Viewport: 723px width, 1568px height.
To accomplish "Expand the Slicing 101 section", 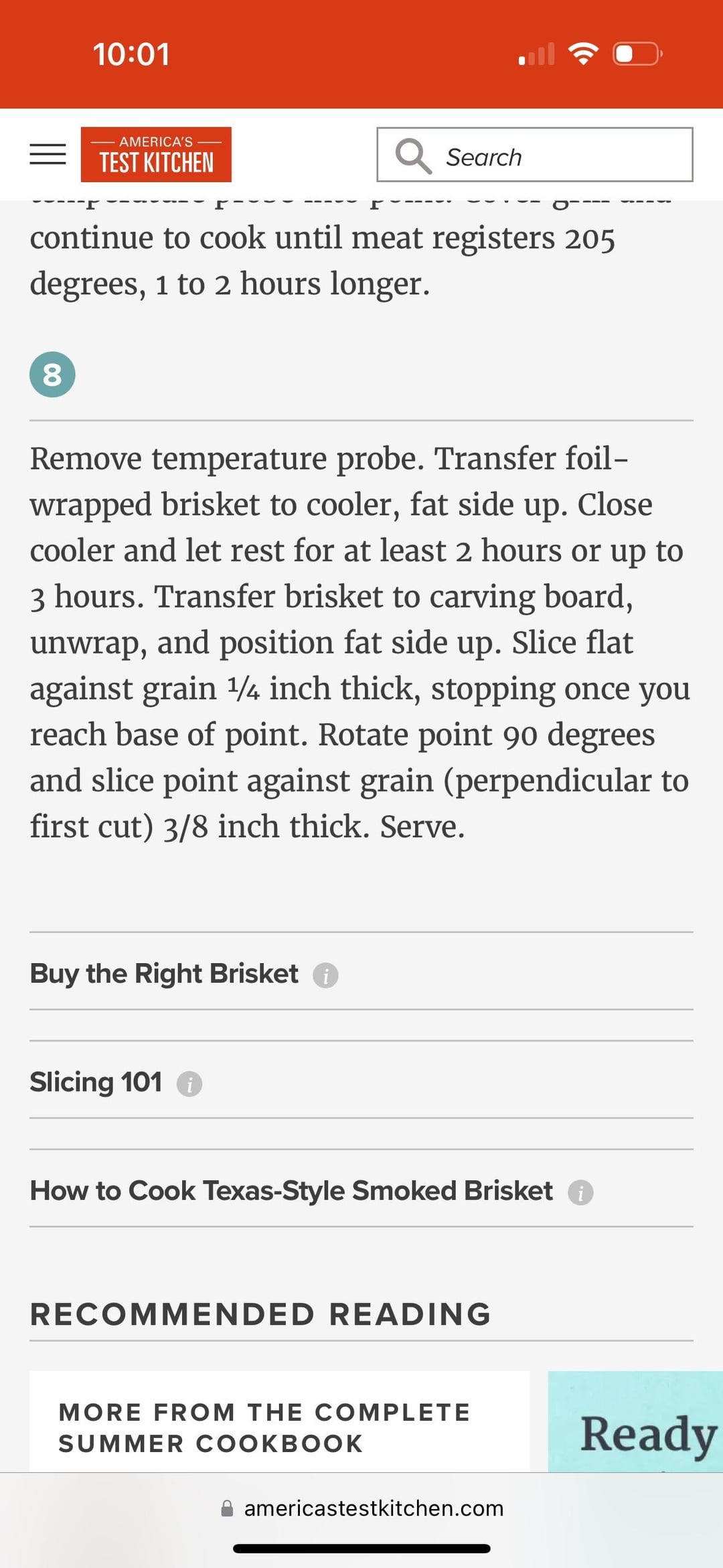I will tap(189, 1083).
